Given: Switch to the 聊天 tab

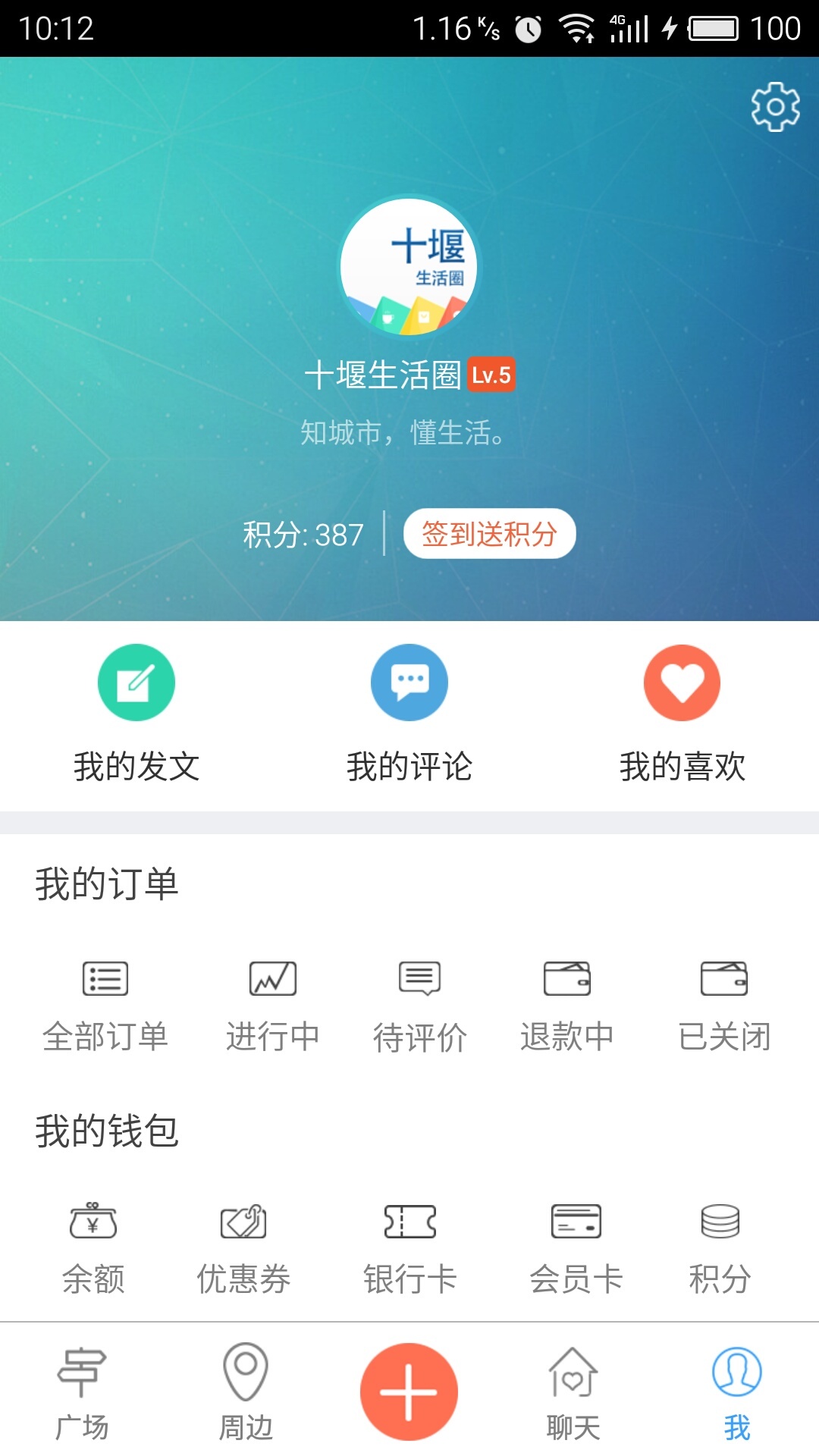Looking at the screenshot, I should 573,1392.
